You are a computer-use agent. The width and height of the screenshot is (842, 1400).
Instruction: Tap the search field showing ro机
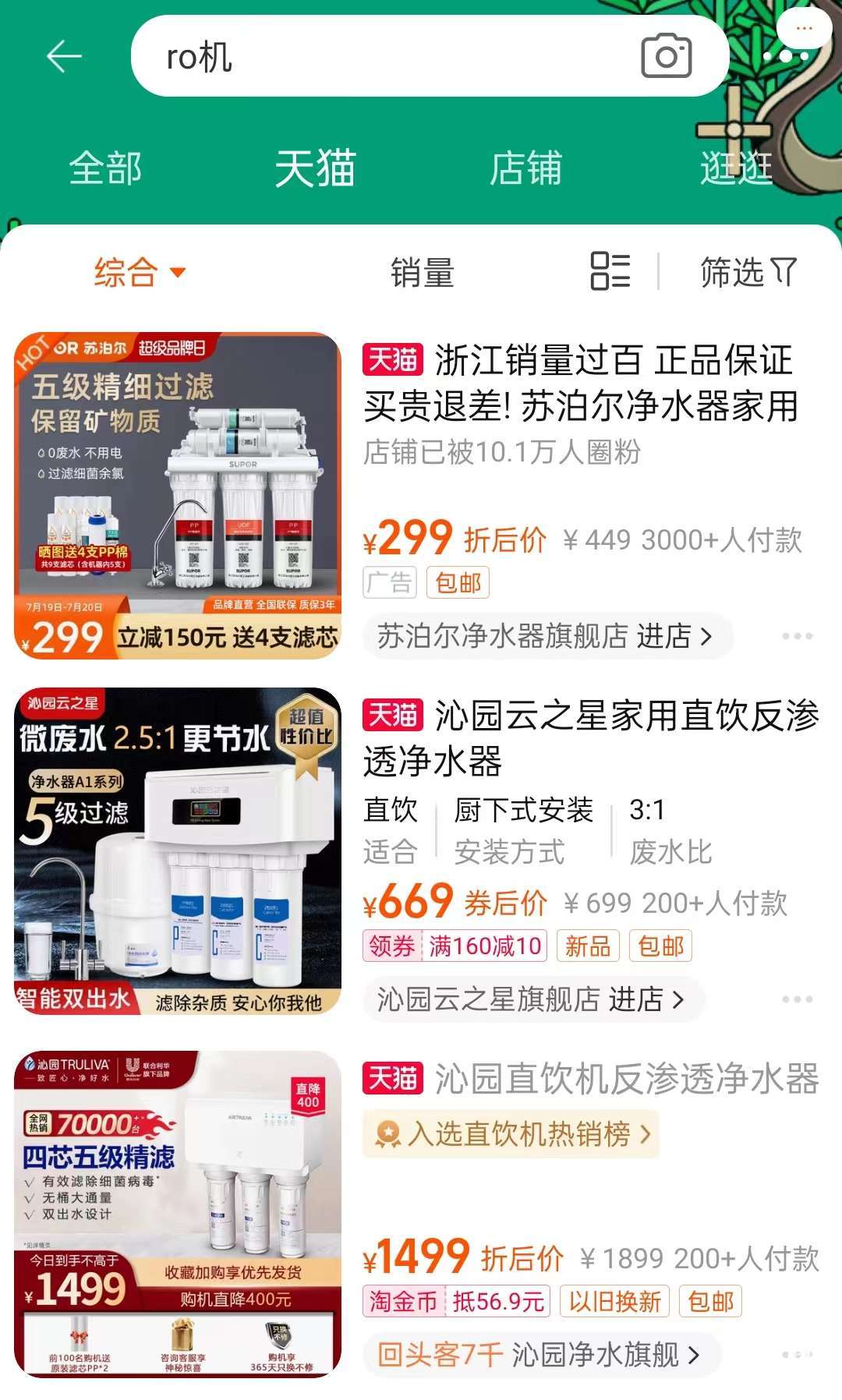coord(390,57)
